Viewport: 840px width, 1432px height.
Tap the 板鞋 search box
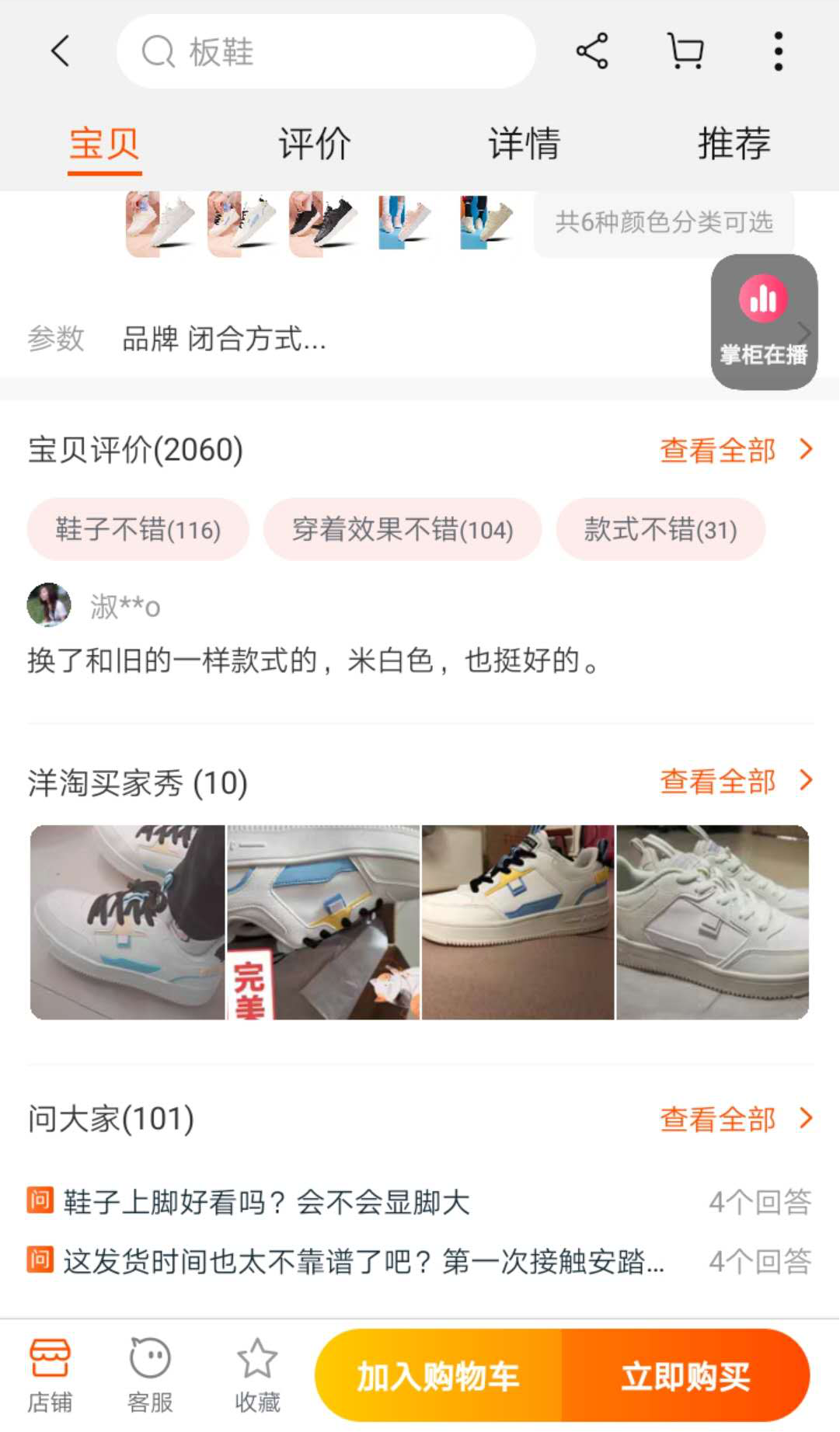[326, 52]
